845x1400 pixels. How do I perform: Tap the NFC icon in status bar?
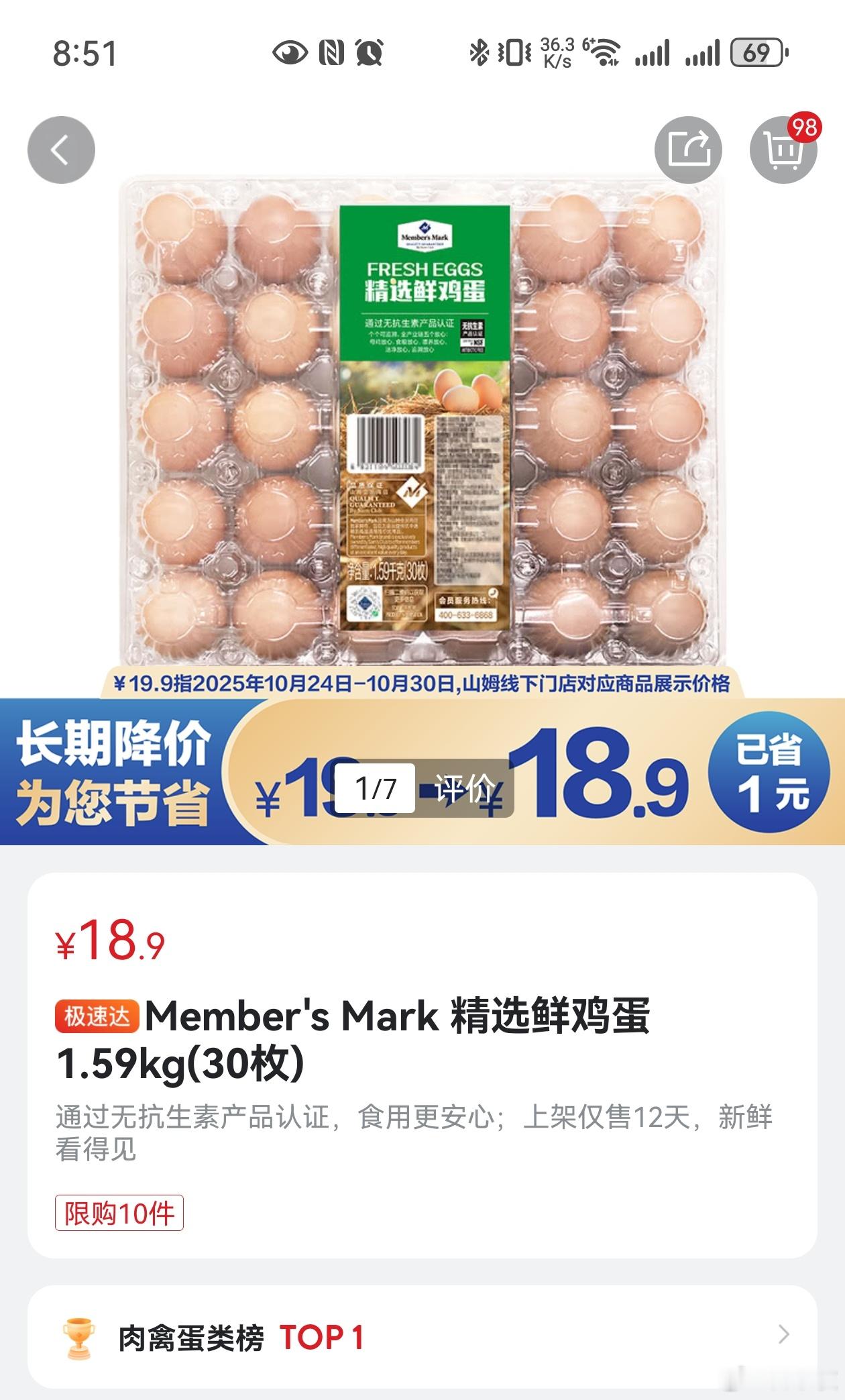pyautogui.click(x=330, y=52)
